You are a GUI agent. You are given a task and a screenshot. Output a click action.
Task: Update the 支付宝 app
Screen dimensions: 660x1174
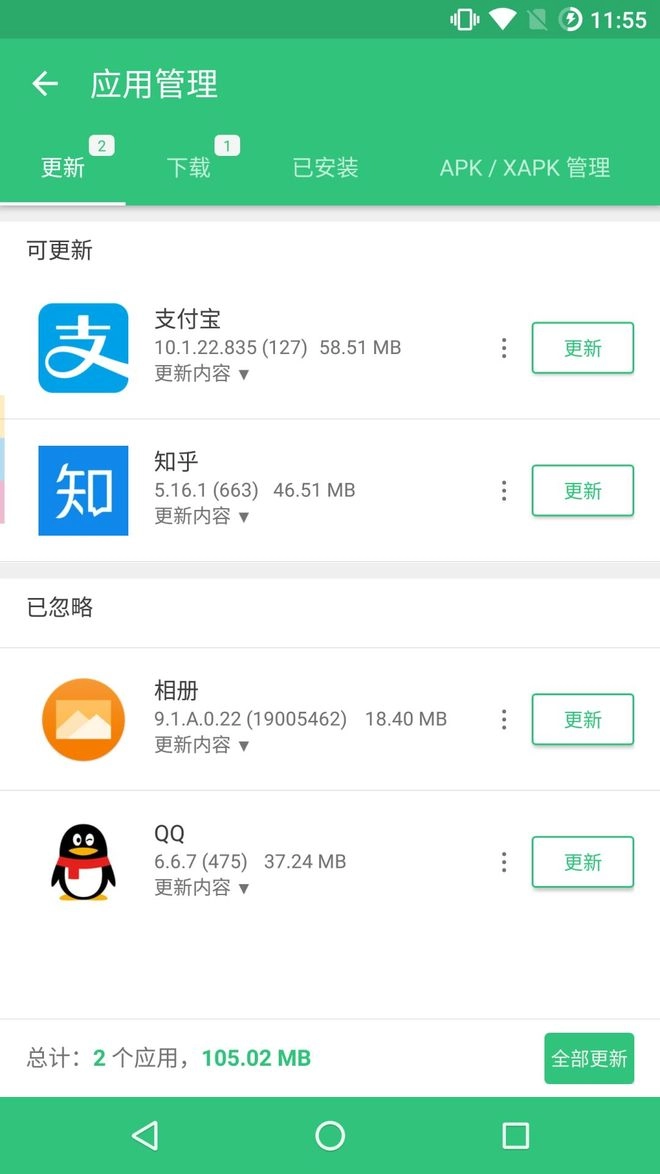(582, 348)
